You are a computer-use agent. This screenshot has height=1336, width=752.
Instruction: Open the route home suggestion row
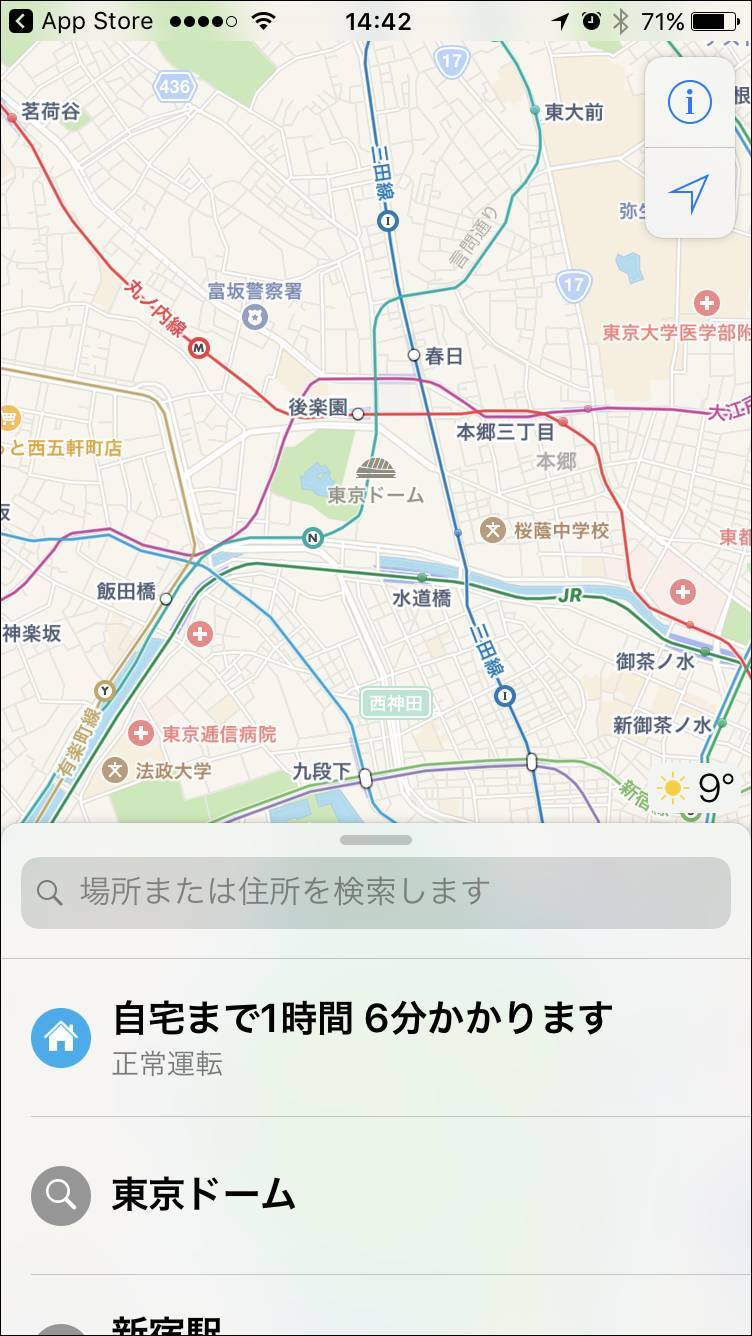pyautogui.click(x=376, y=1037)
